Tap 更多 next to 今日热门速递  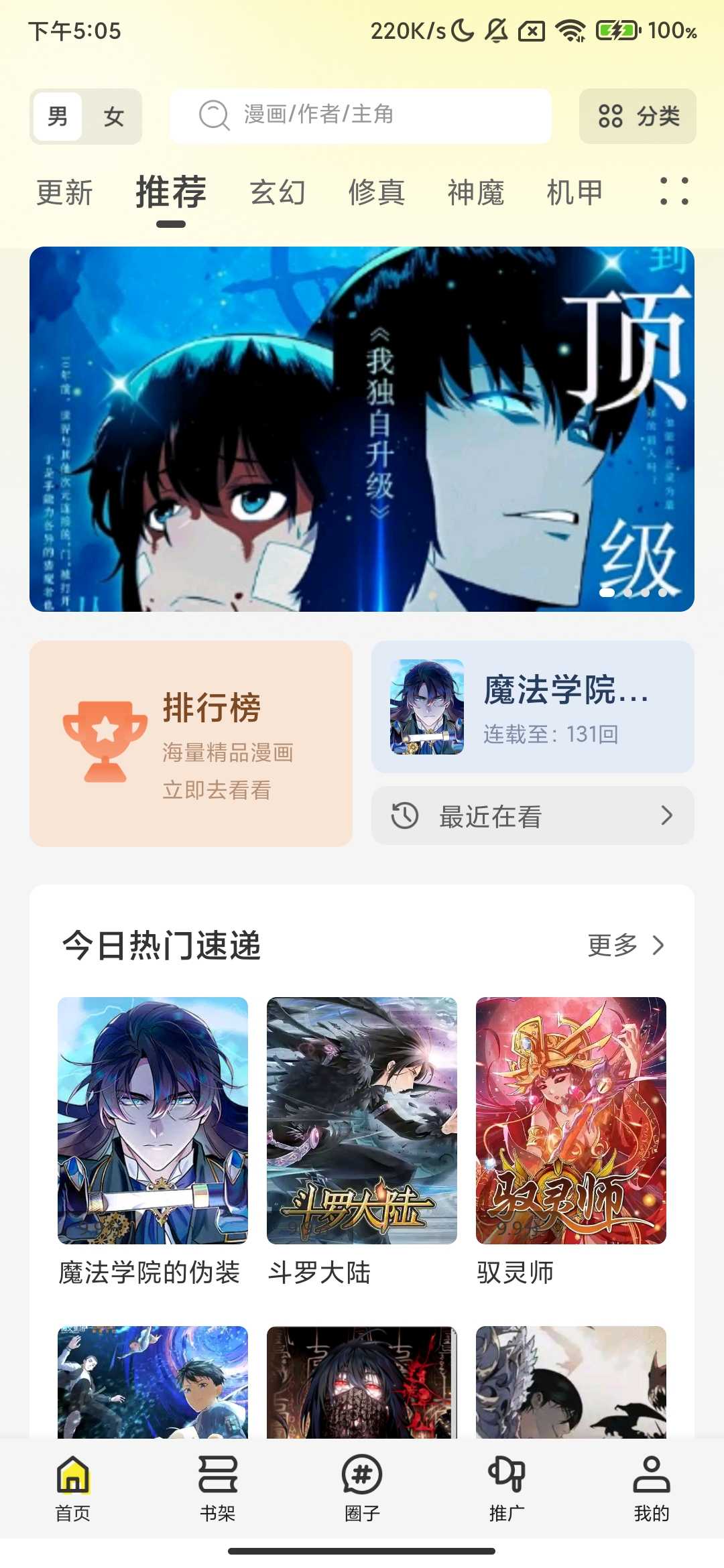[x=625, y=945]
